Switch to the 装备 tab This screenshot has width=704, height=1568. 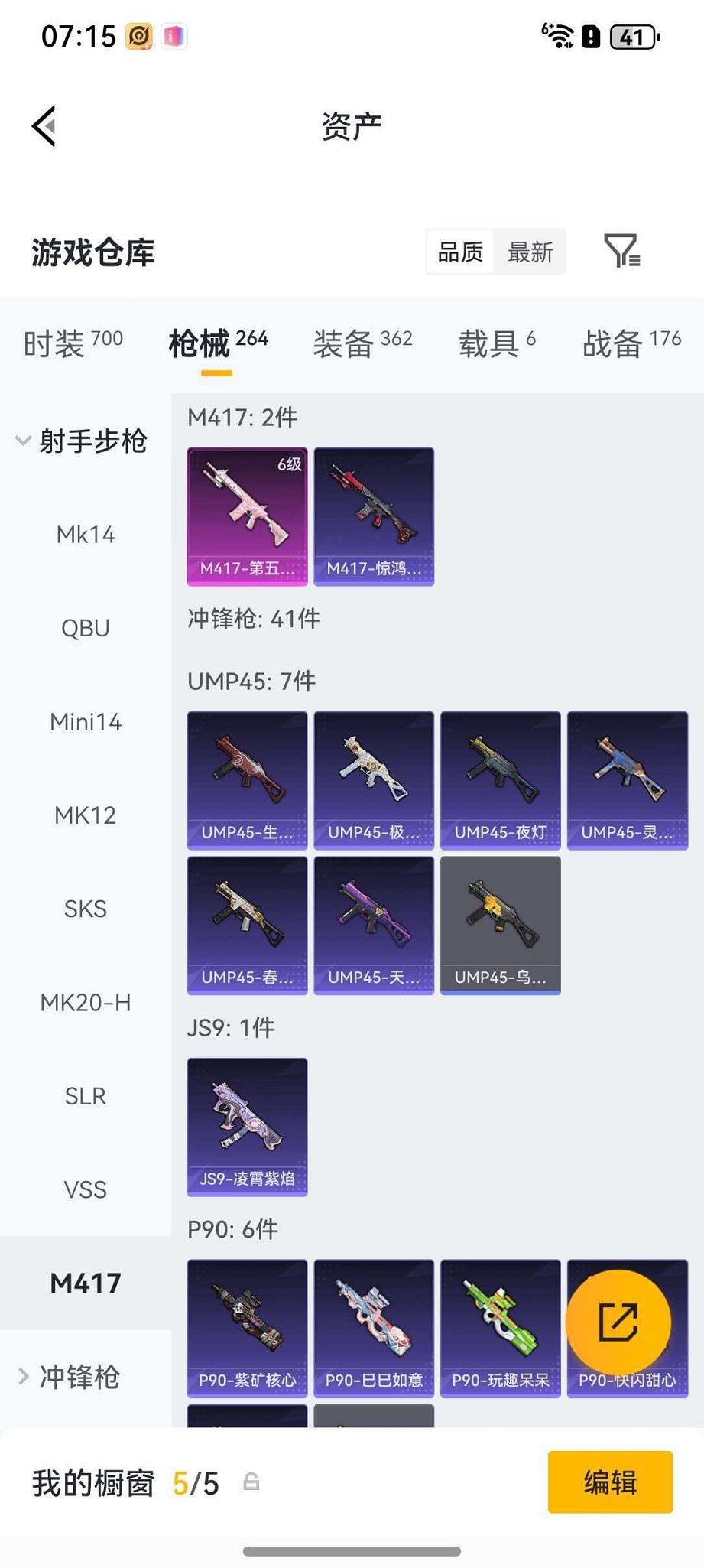pos(362,343)
